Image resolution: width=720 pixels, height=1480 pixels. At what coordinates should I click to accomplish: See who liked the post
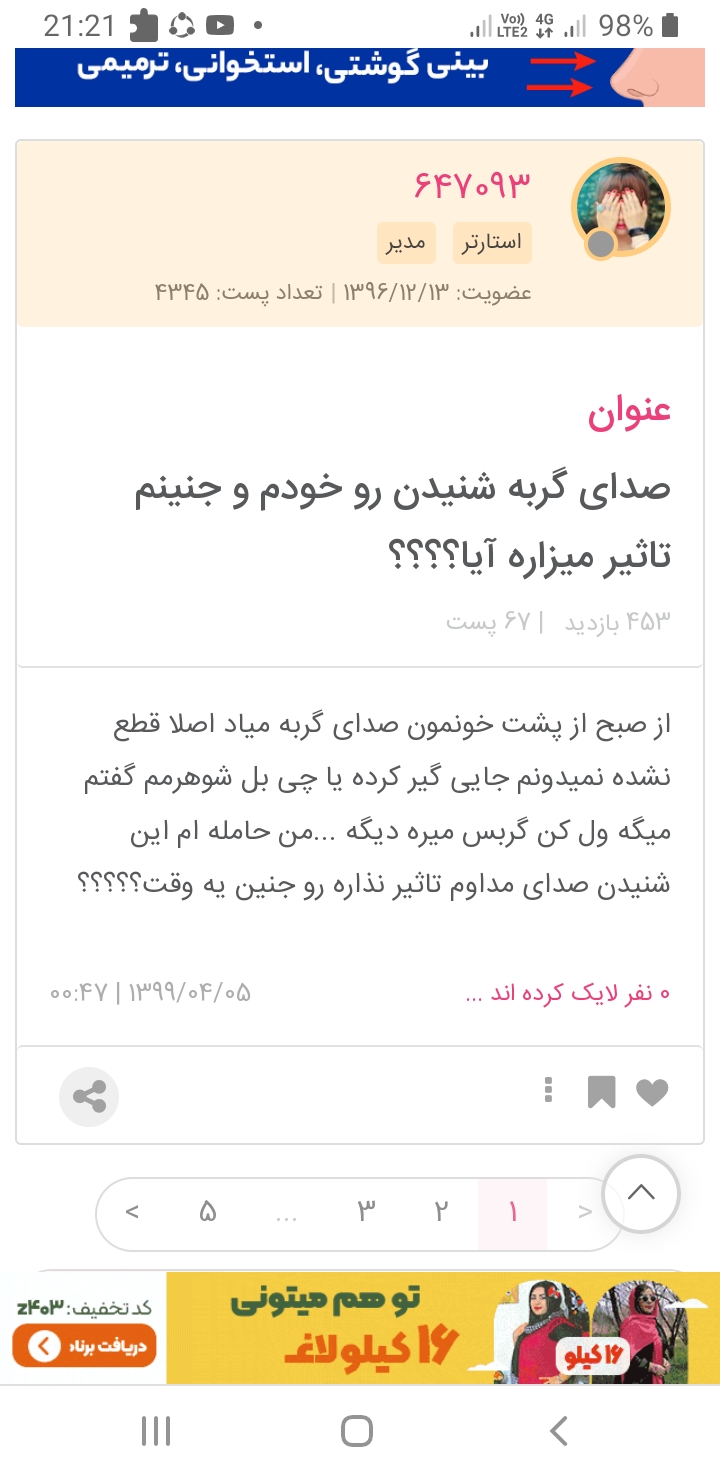point(567,993)
